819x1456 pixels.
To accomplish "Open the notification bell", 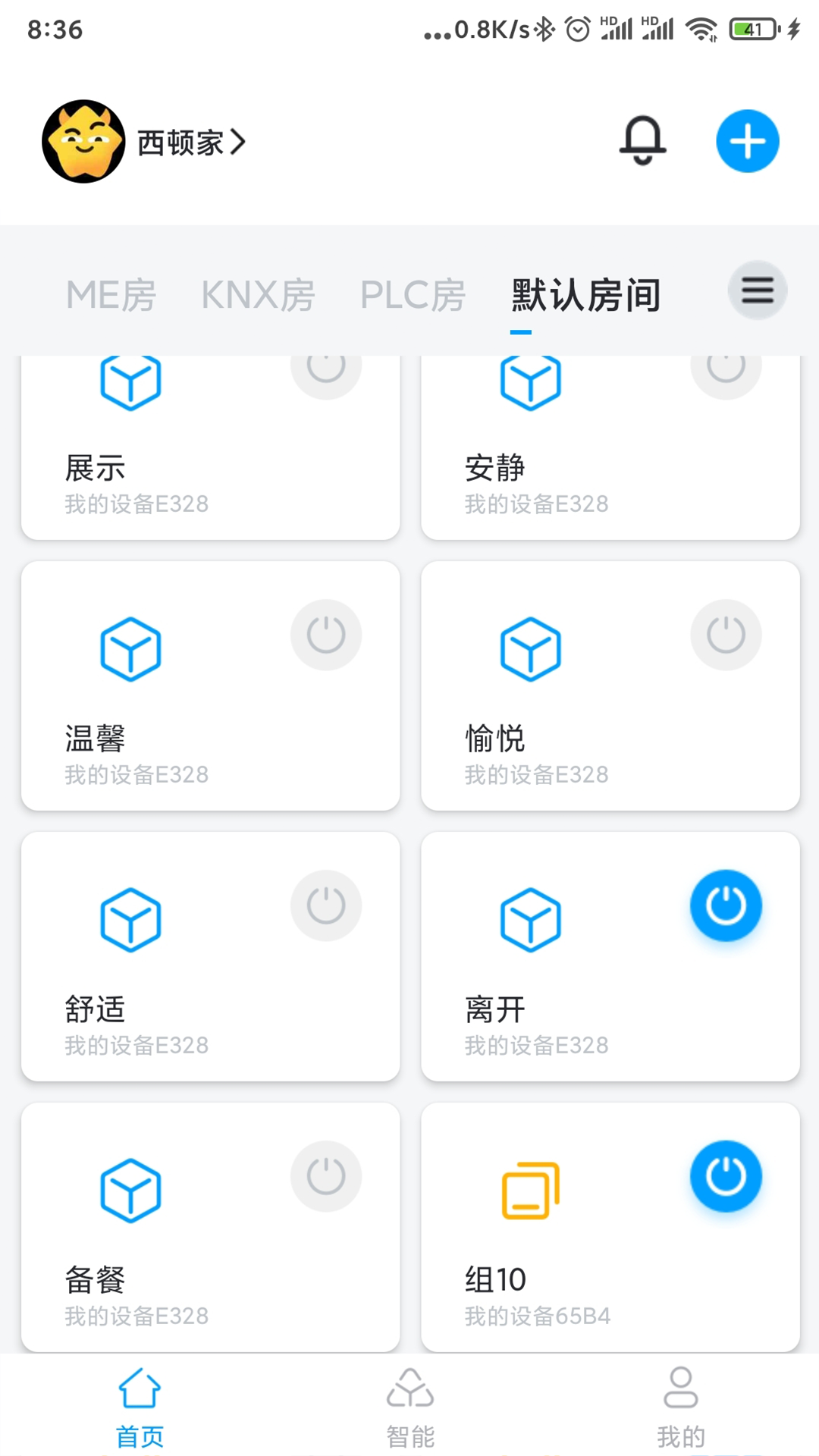I will point(642,141).
